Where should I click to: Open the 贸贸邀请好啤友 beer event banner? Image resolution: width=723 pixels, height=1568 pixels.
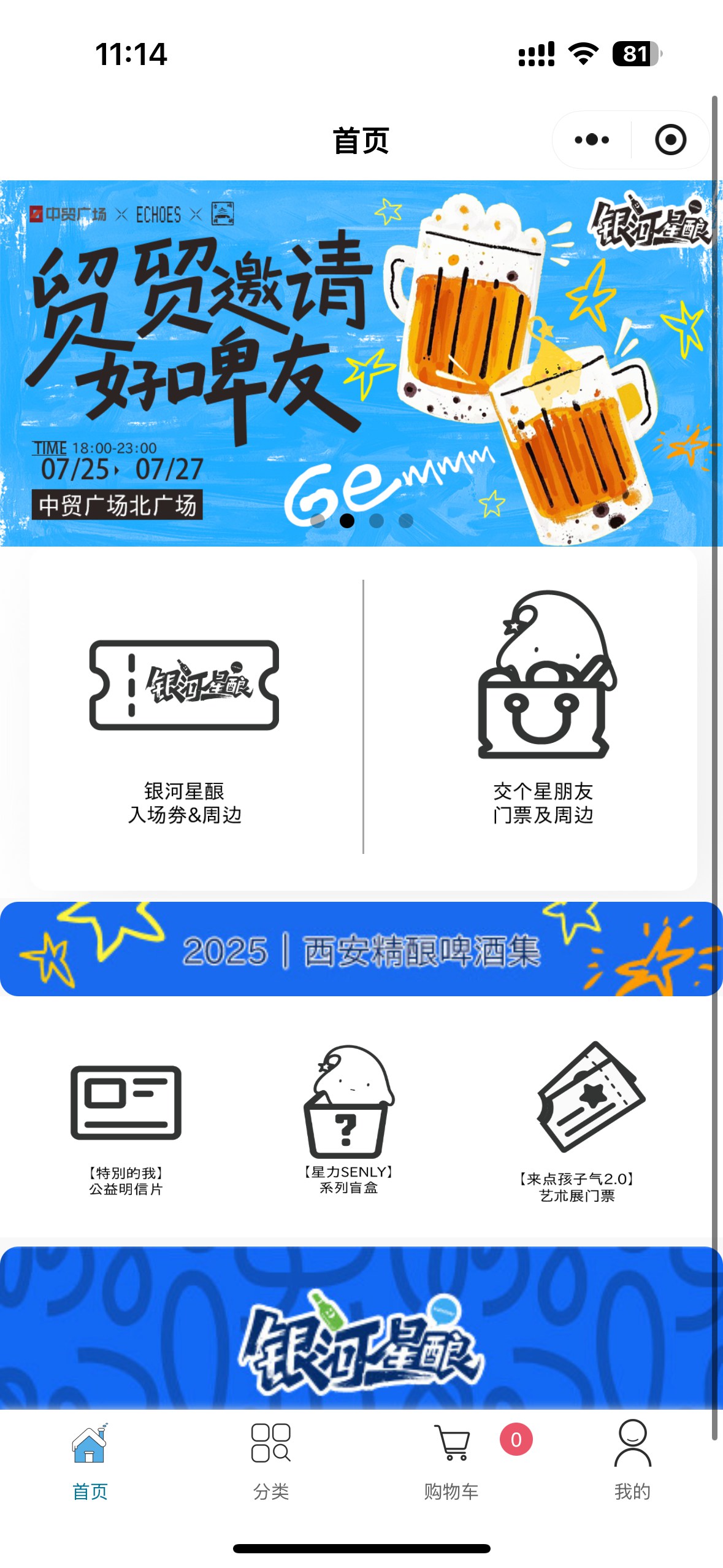pyautogui.click(x=361, y=362)
